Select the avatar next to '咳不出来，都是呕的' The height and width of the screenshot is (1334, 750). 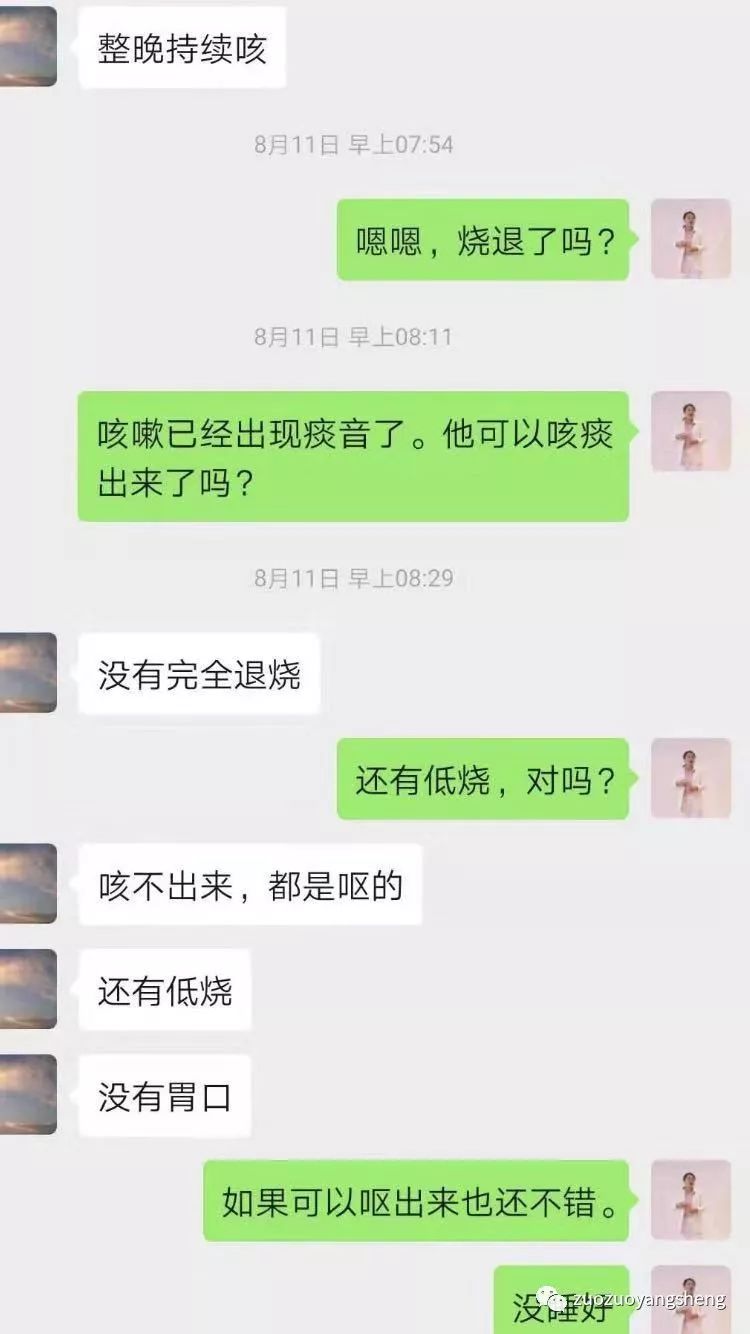pyautogui.click(x=26, y=884)
